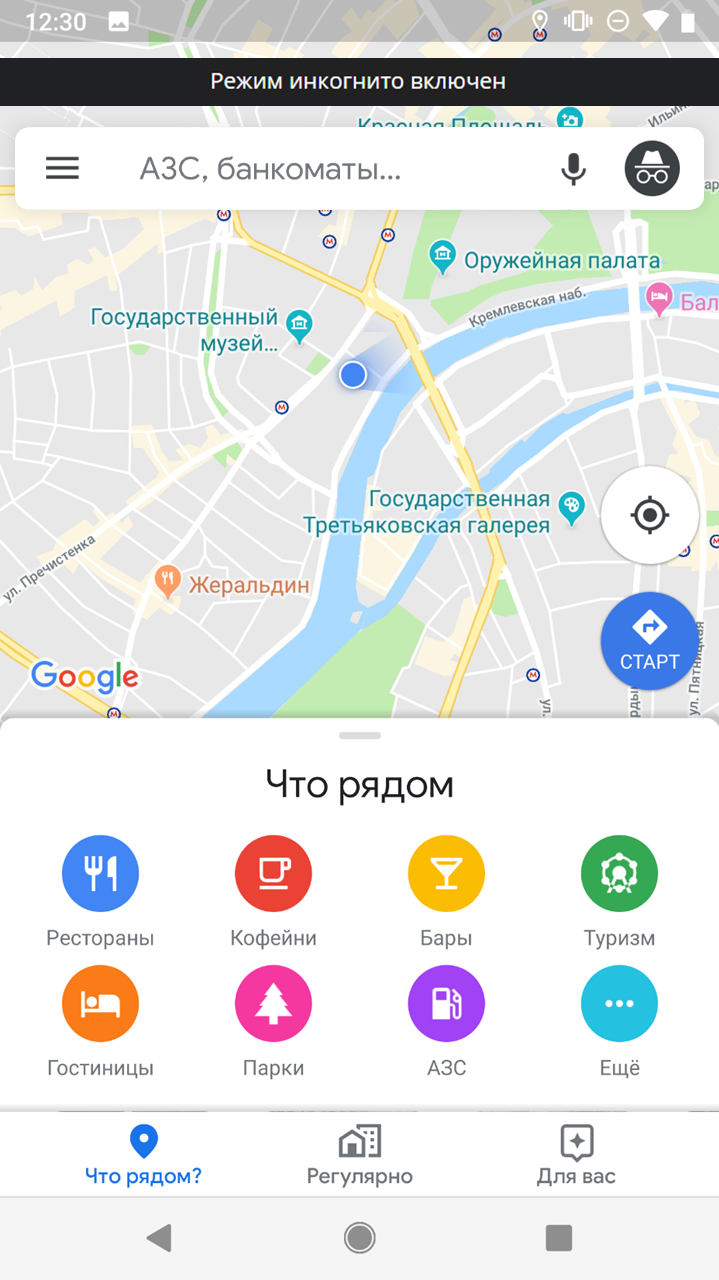Screen dimensions: 719x1280
Task: Open the incognito profile icon
Action: click(652, 169)
